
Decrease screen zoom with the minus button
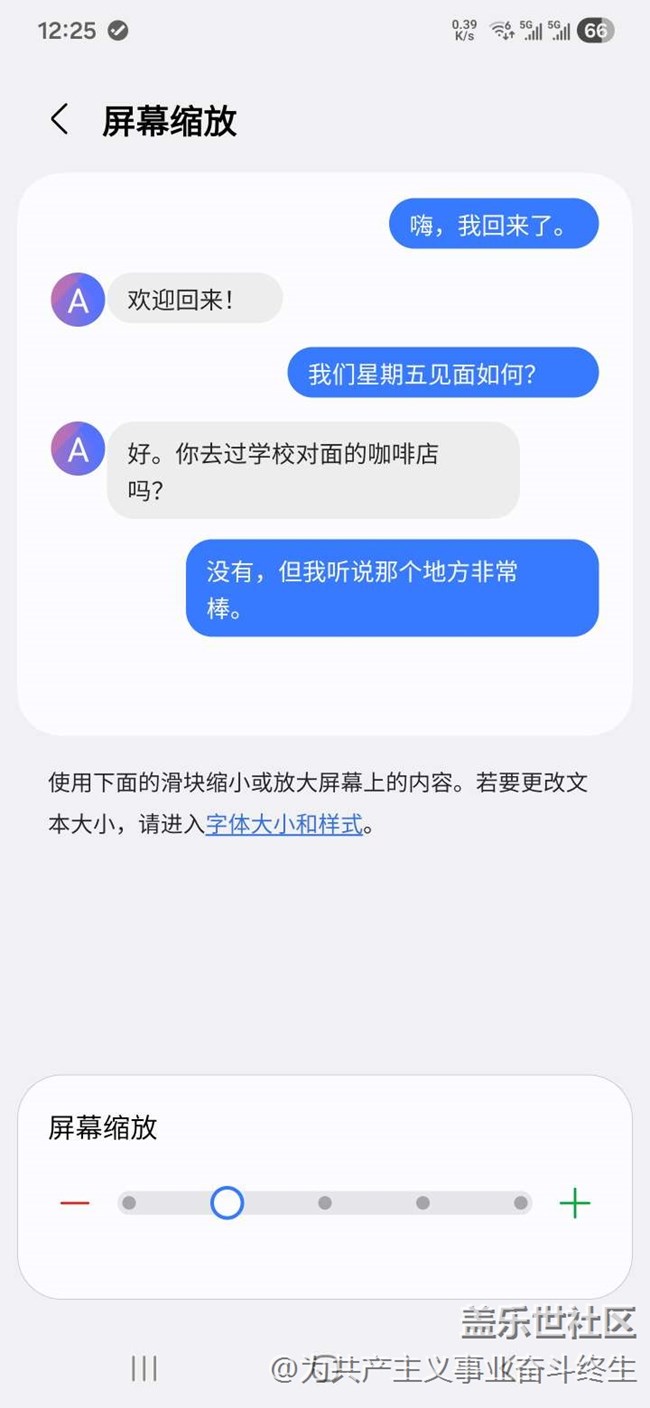click(x=75, y=1203)
